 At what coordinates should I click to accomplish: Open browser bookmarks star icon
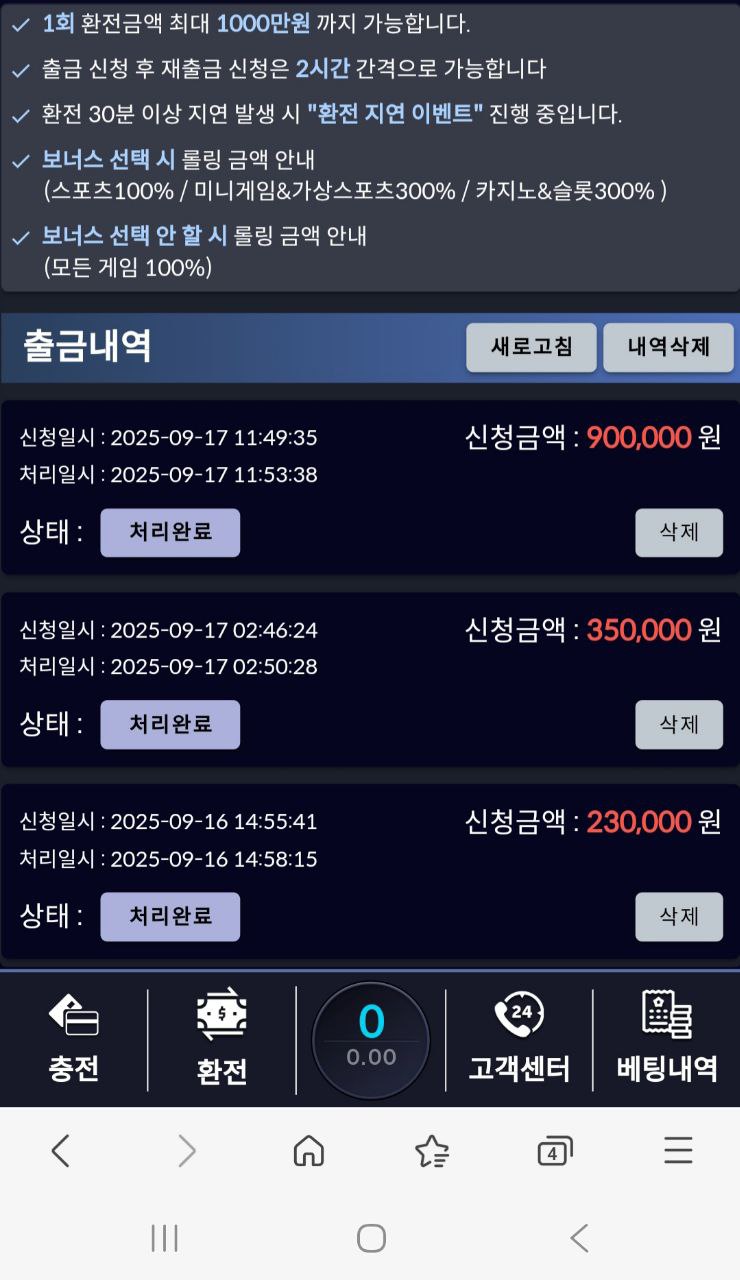(x=431, y=1152)
